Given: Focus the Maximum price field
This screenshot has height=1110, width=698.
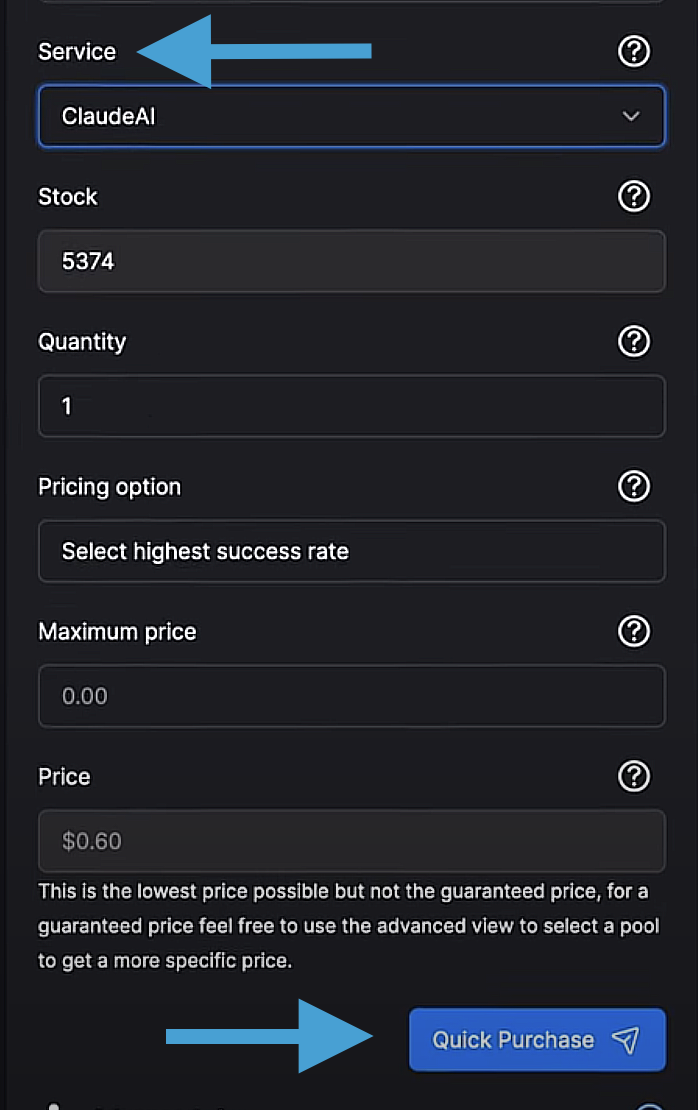Looking at the screenshot, I should point(351,696).
